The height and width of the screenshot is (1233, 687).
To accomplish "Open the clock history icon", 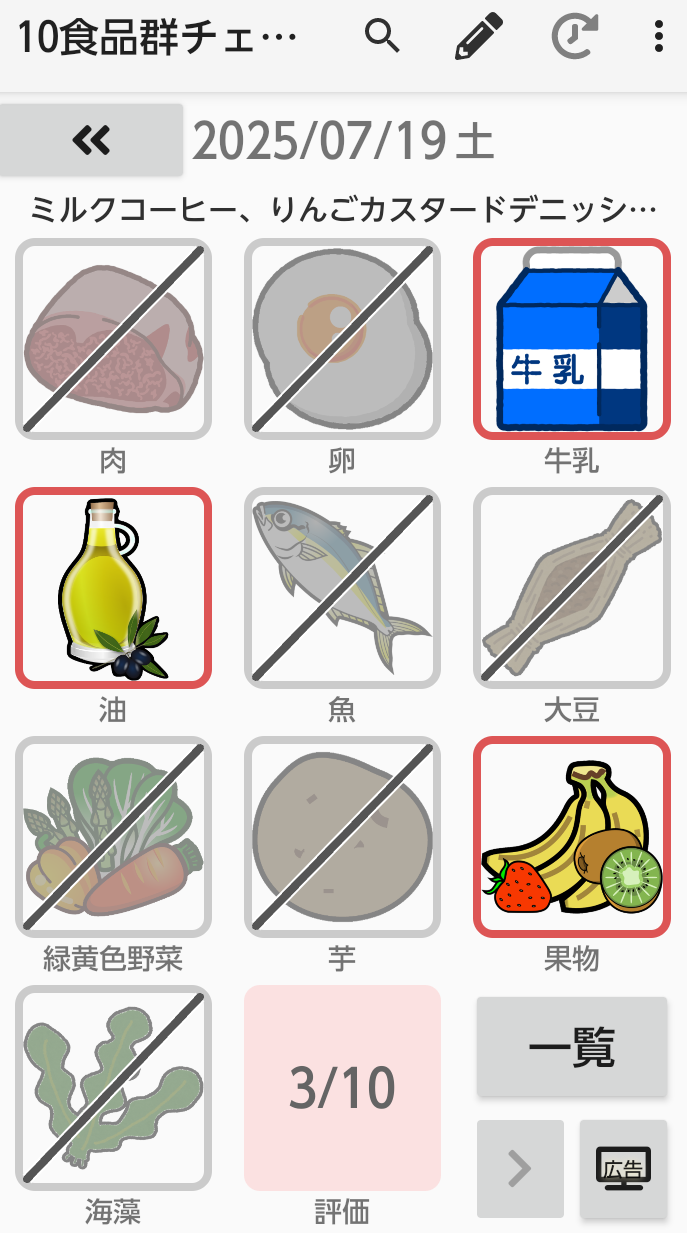I will 575,37.
